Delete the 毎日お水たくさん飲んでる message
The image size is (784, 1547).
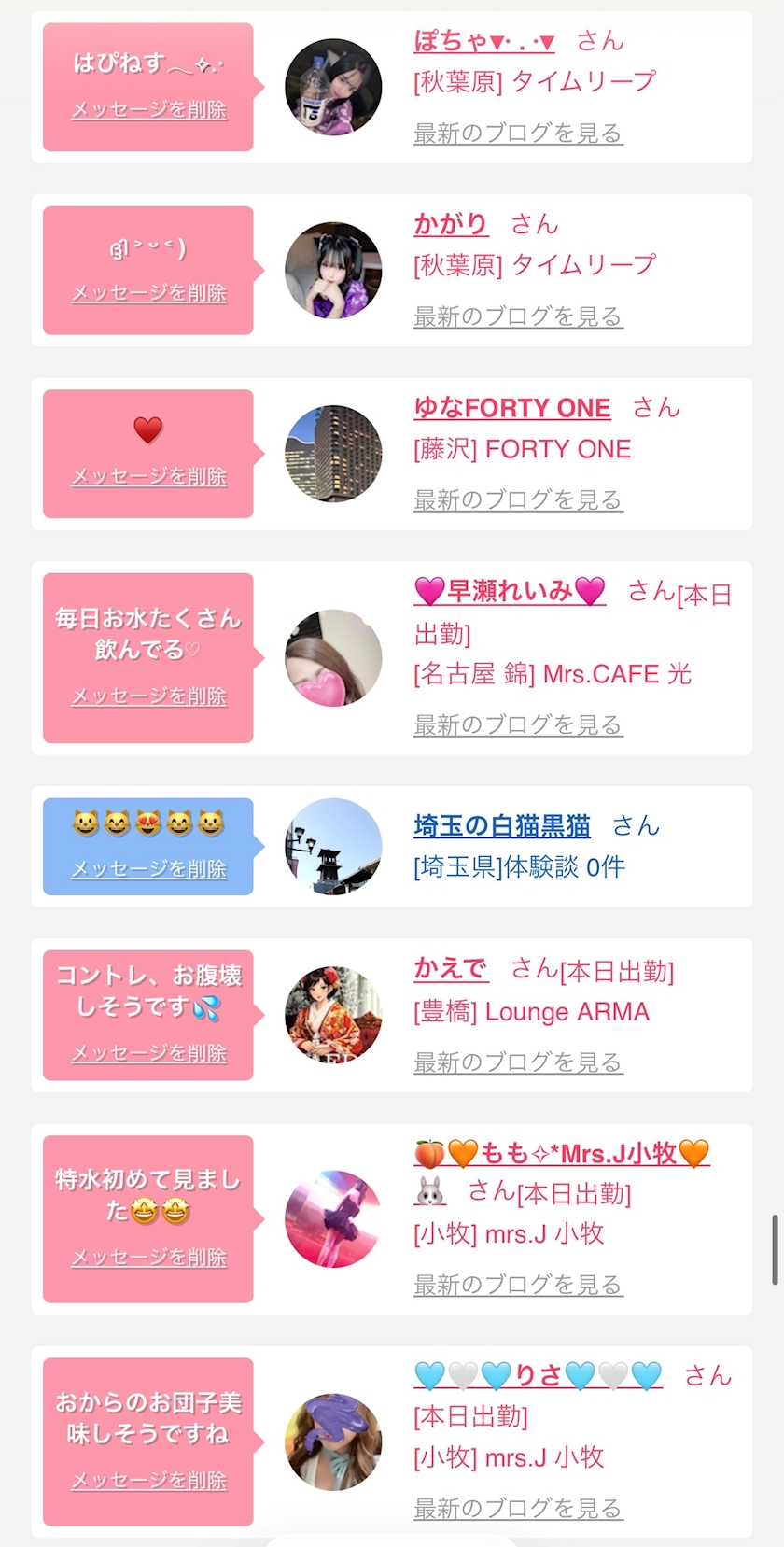pos(148,696)
